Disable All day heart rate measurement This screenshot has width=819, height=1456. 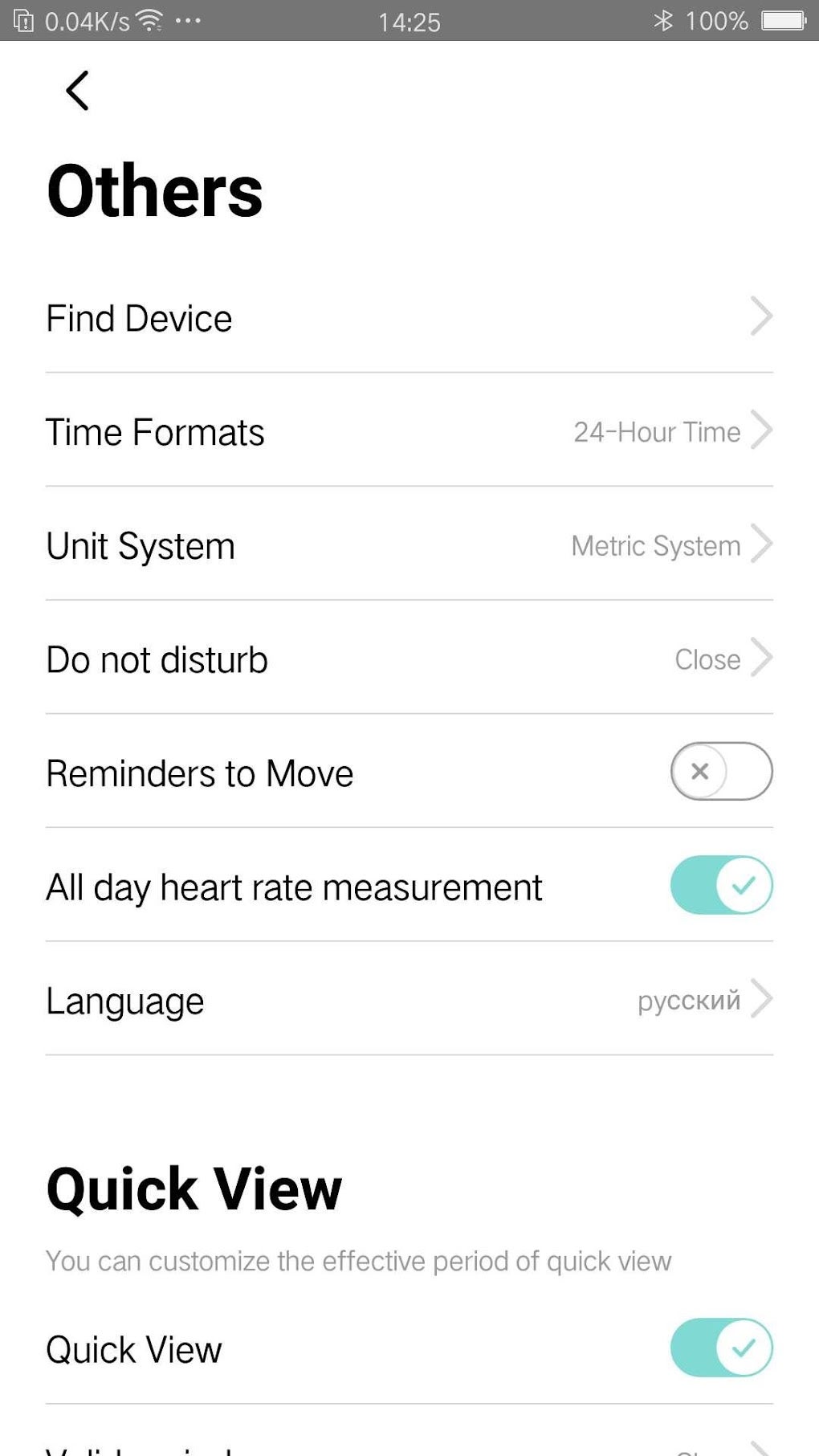pos(721,886)
